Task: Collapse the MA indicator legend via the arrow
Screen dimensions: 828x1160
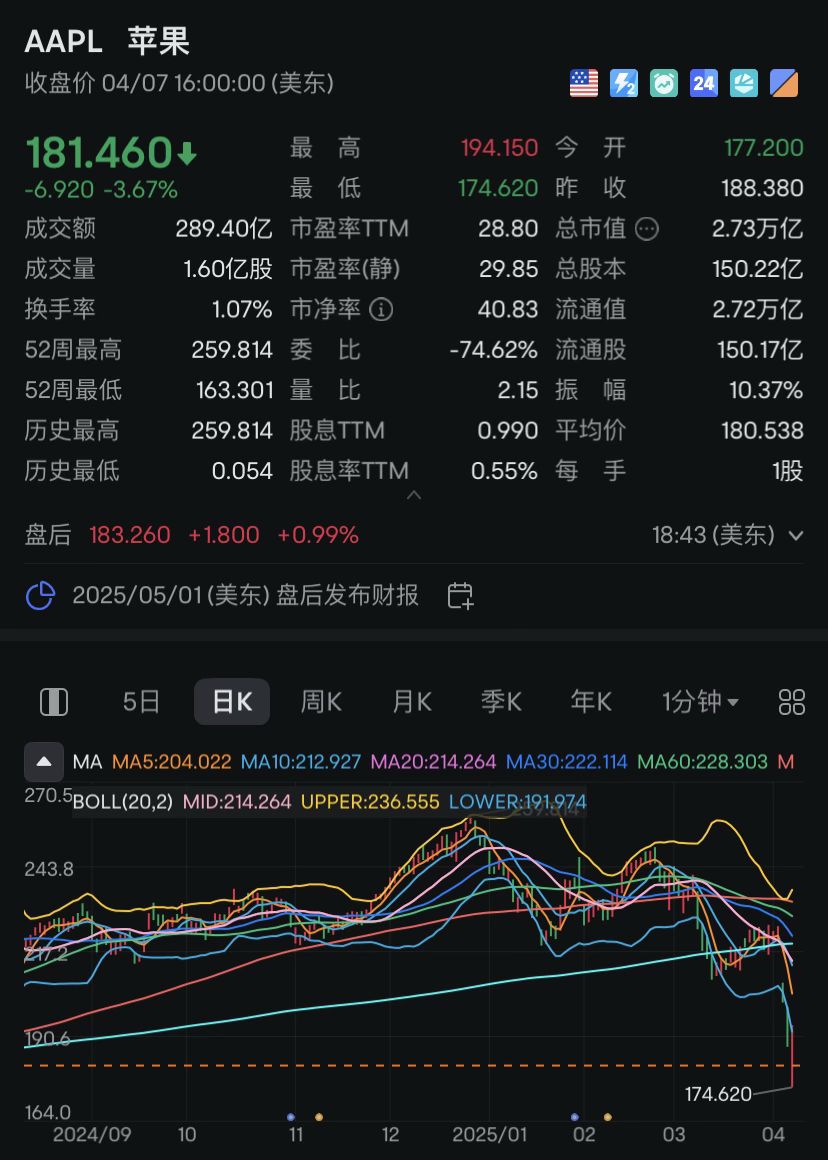Action: [43, 762]
